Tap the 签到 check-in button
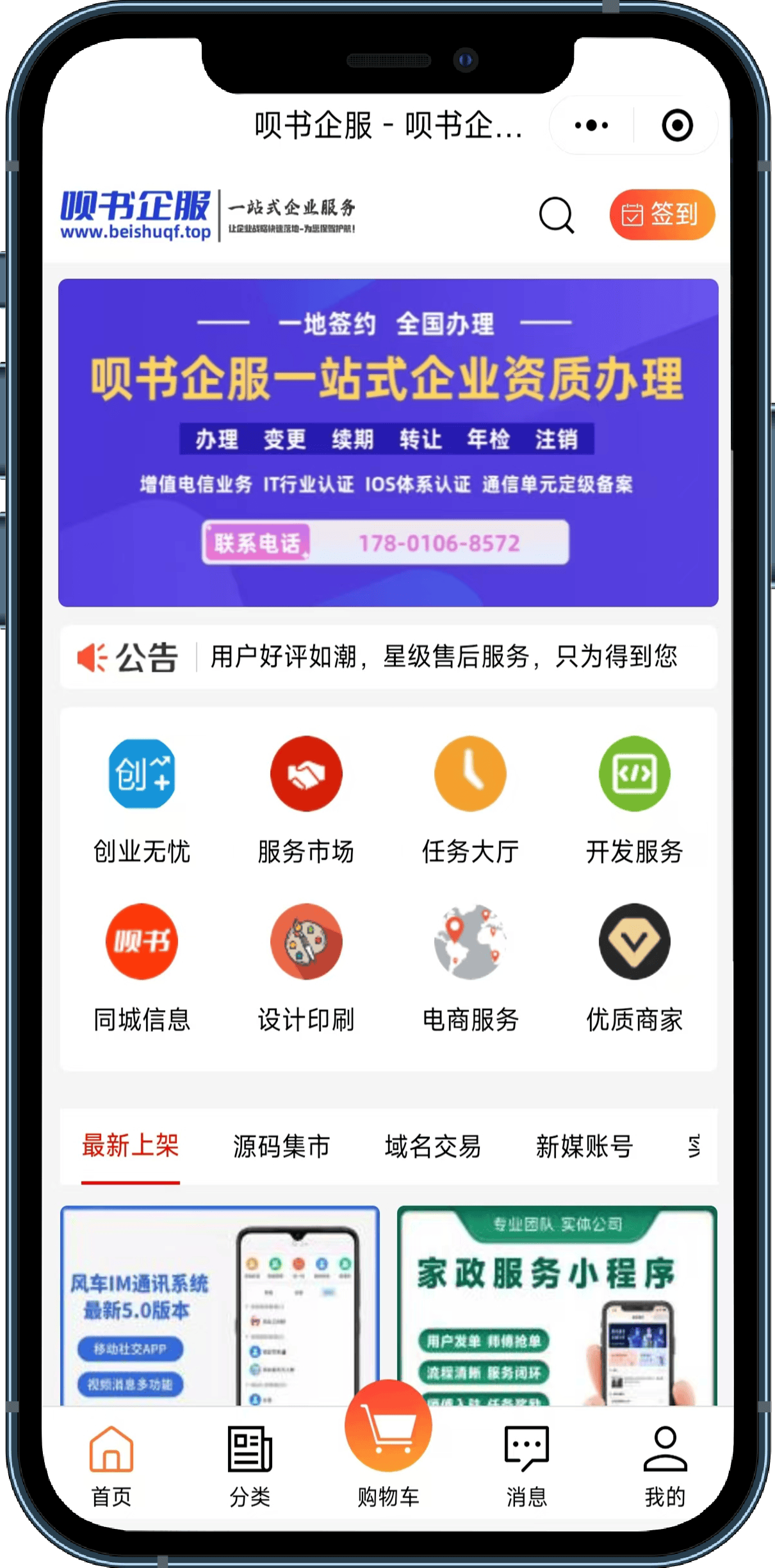This screenshot has height=1568, width=775. click(662, 215)
